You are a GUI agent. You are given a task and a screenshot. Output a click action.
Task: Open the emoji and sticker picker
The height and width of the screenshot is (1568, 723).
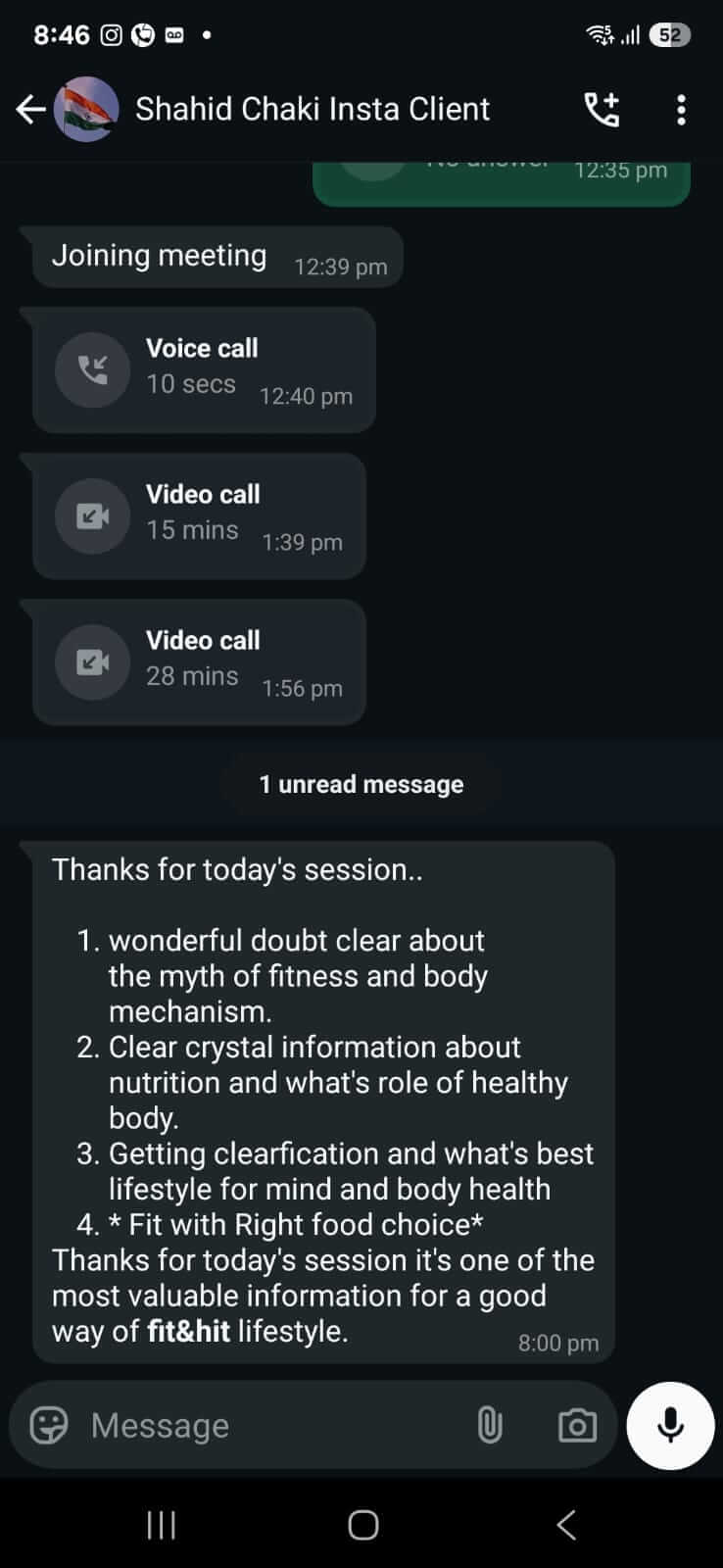coord(49,1425)
